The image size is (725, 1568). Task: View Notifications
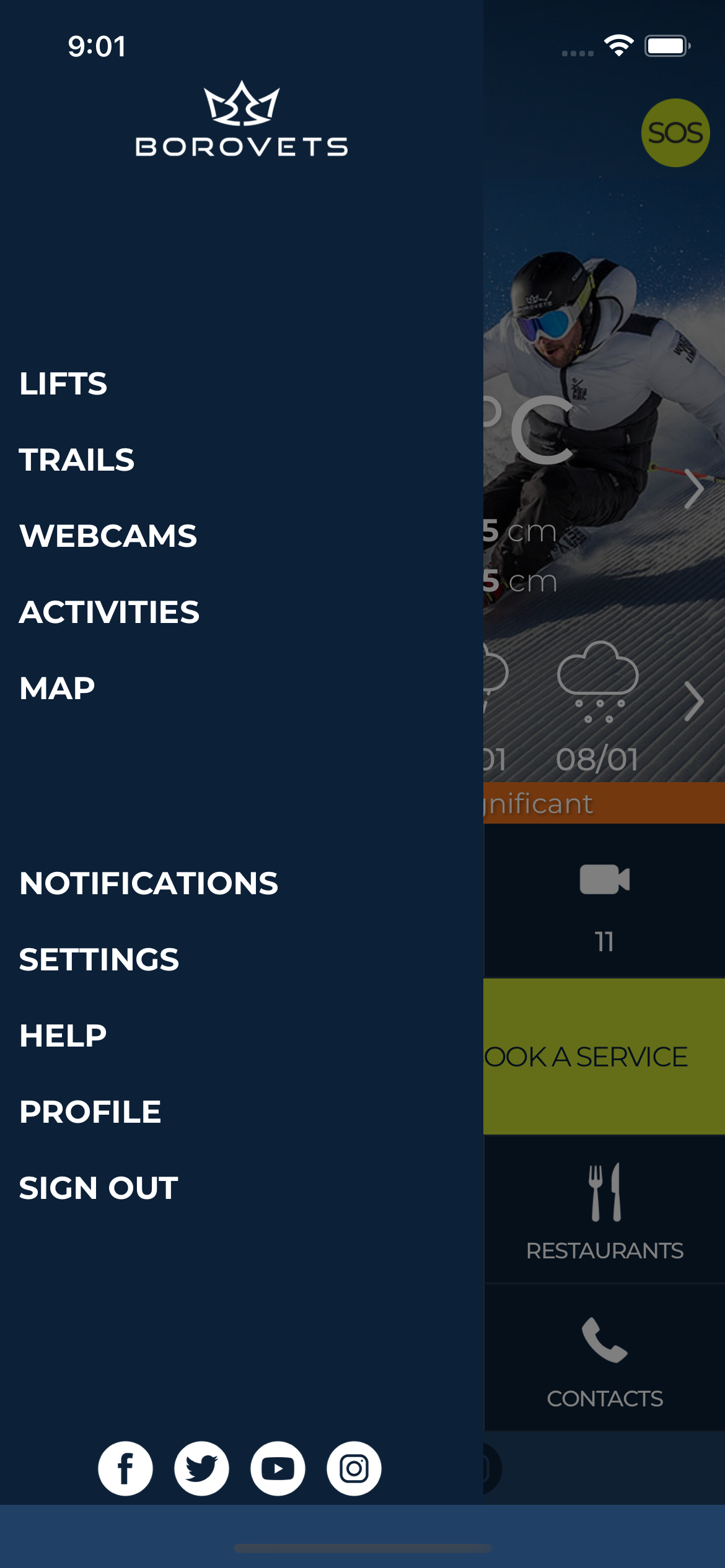pyautogui.click(x=149, y=883)
